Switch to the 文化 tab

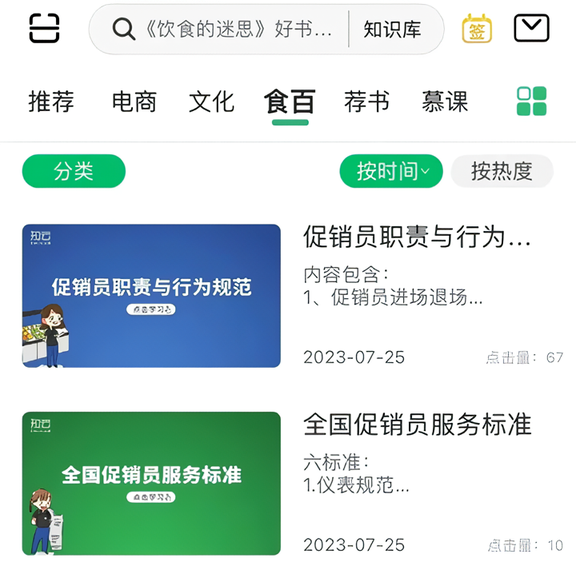pos(212,101)
